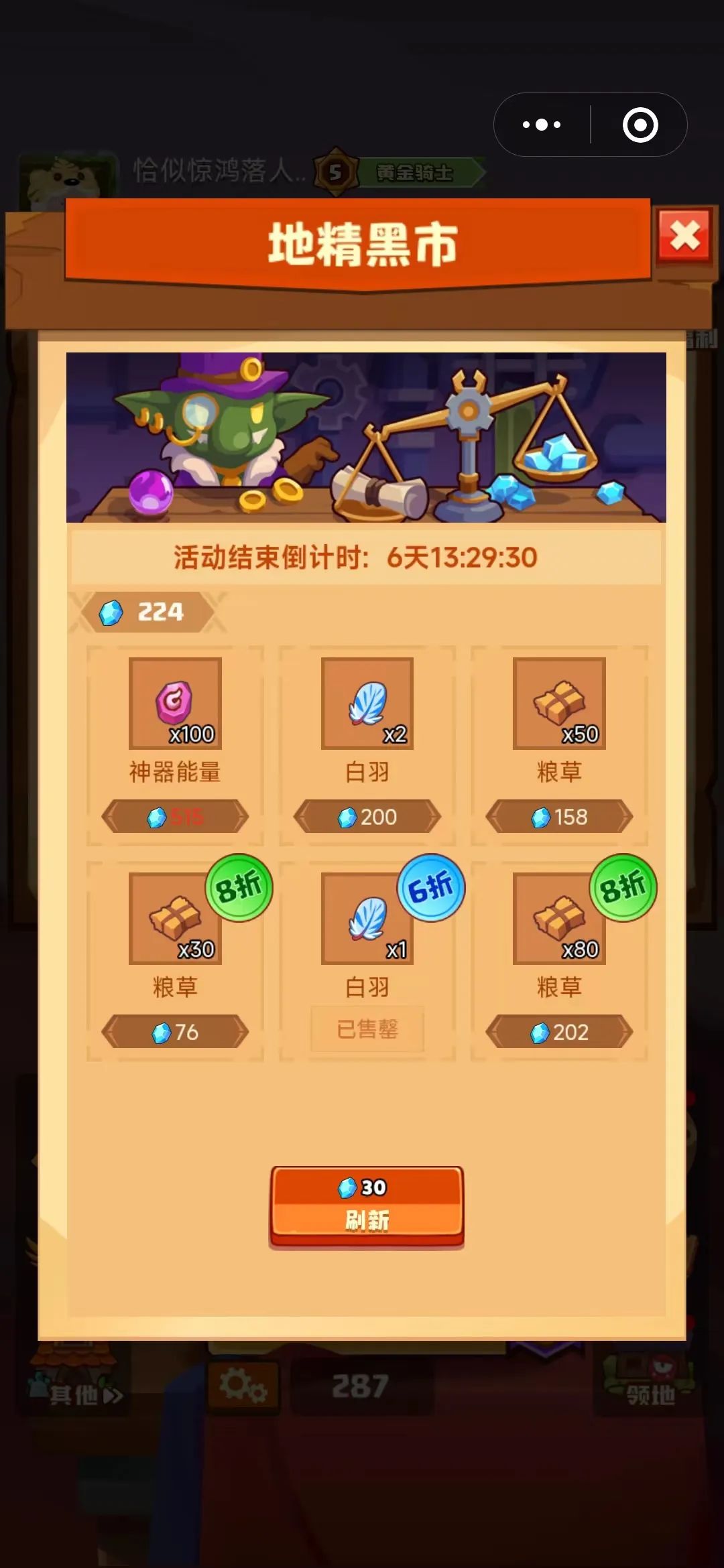
Task: View the 粮草 x50 item icon
Action: [x=559, y=703]
